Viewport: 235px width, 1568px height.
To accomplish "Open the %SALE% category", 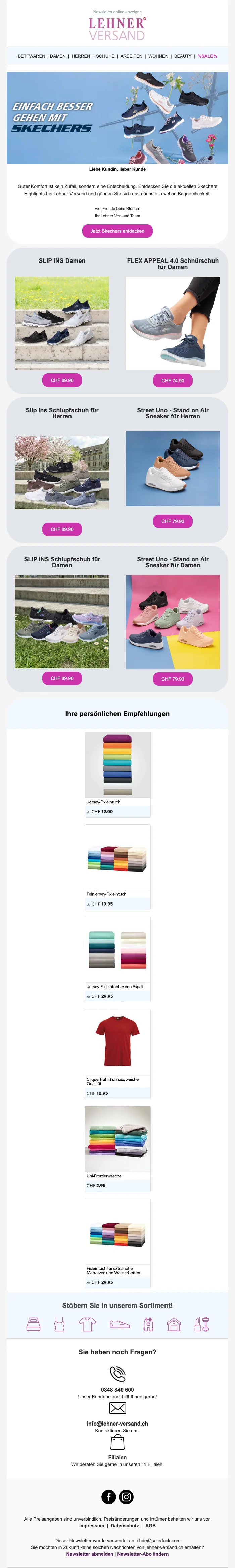I will tap(207, 56).
